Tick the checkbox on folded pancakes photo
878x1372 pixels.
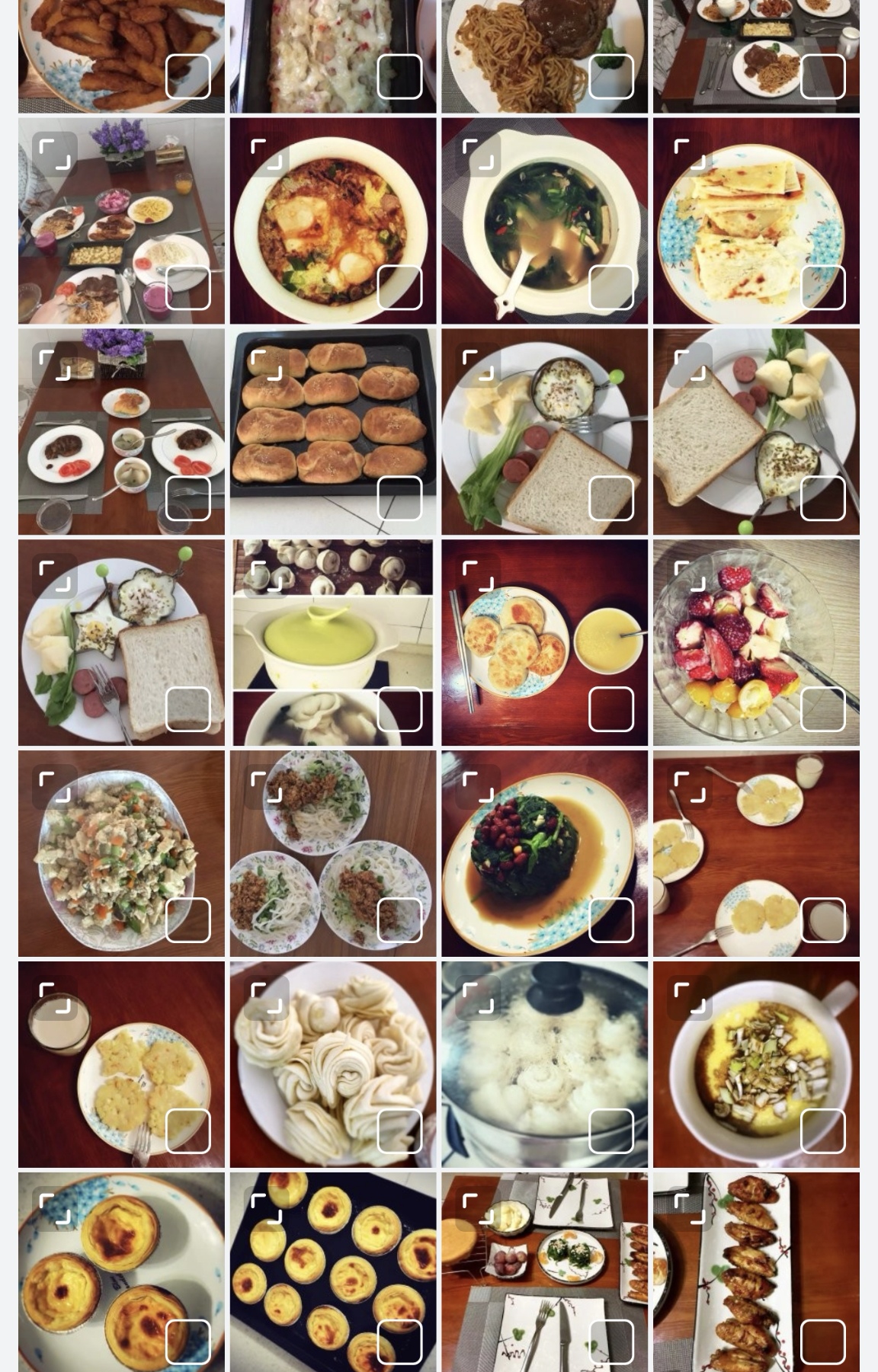tap(822, 288)
